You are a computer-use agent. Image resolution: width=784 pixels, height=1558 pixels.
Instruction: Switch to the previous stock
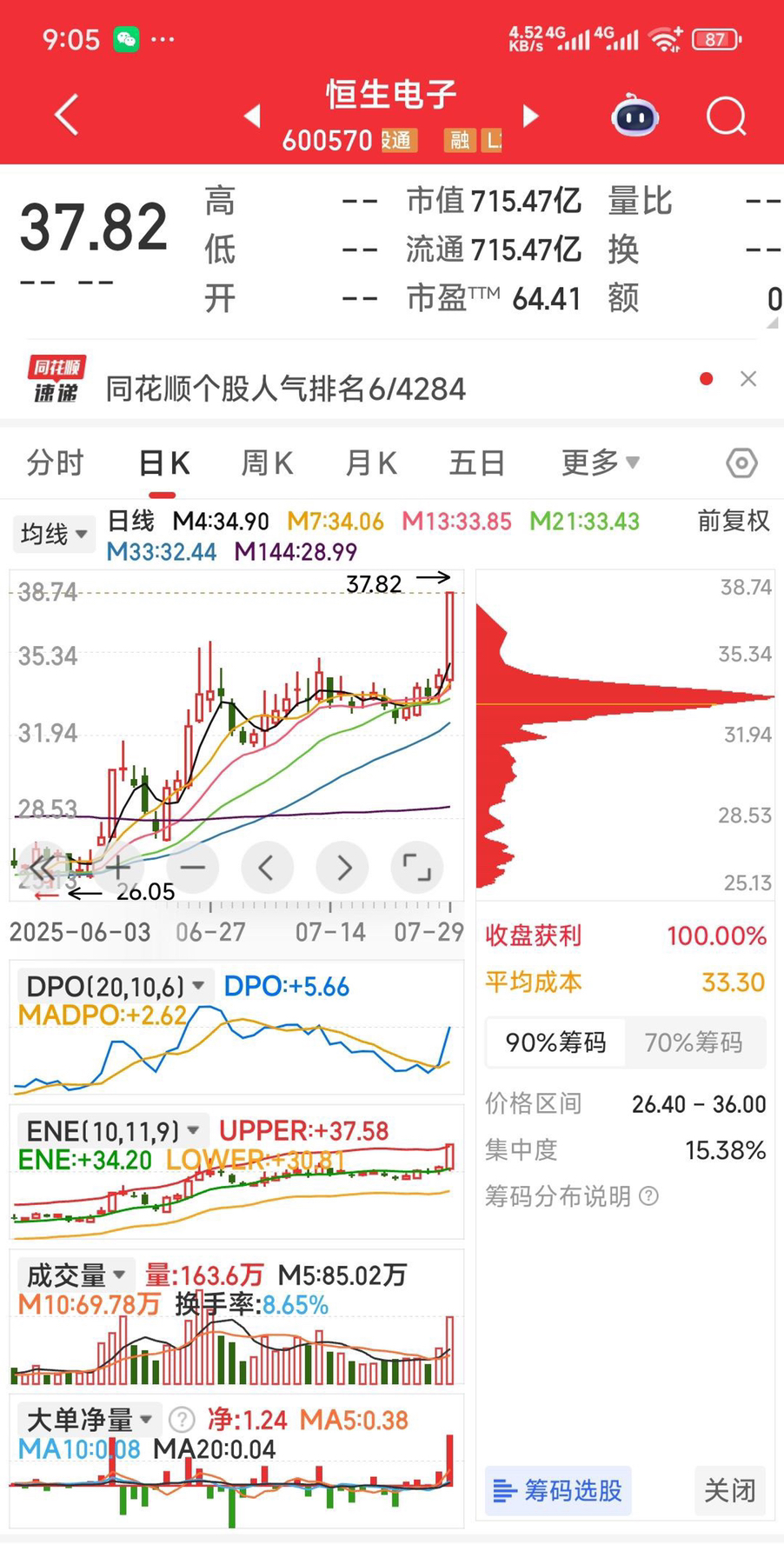coord(252,116)
